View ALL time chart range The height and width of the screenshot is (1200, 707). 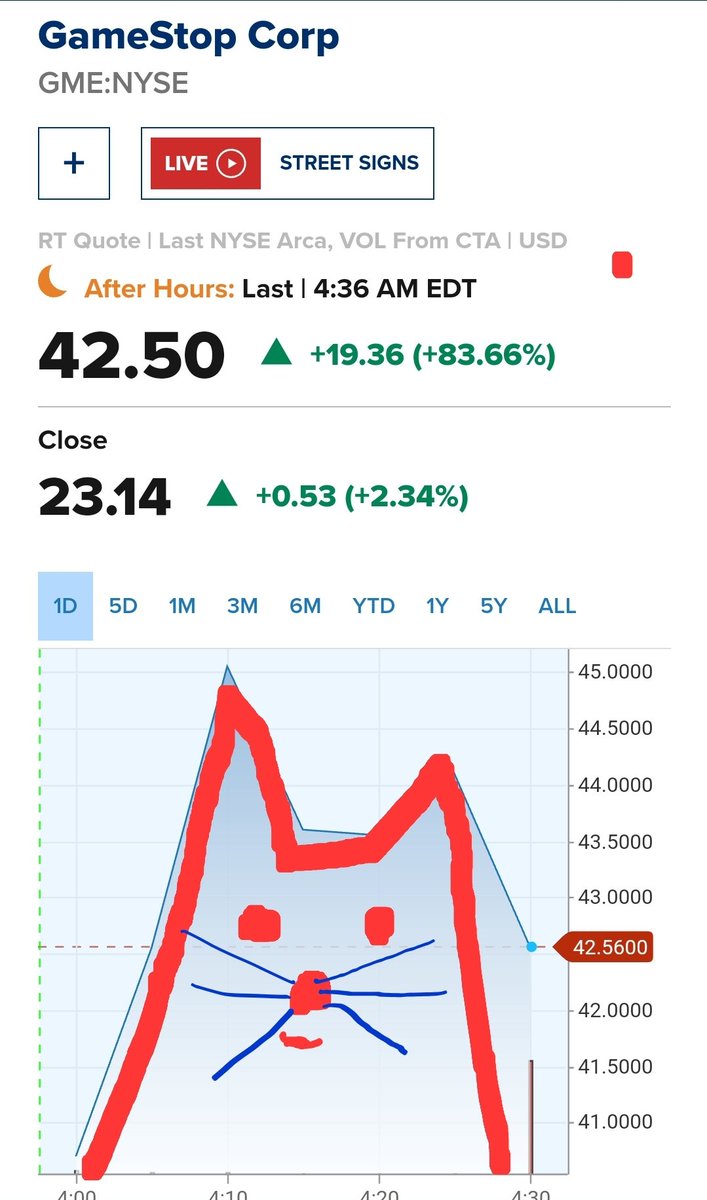pyautogui.click(x=557, y=606)
